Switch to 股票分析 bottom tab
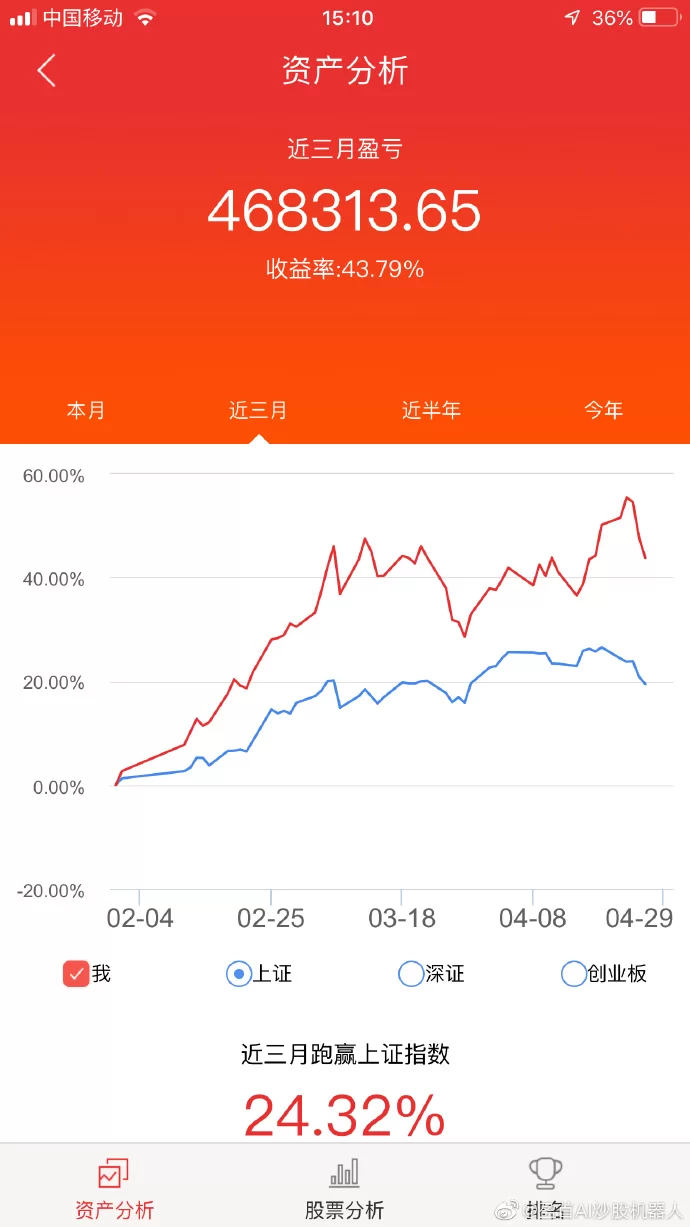690x1227 pixels. coord(344,1188)
